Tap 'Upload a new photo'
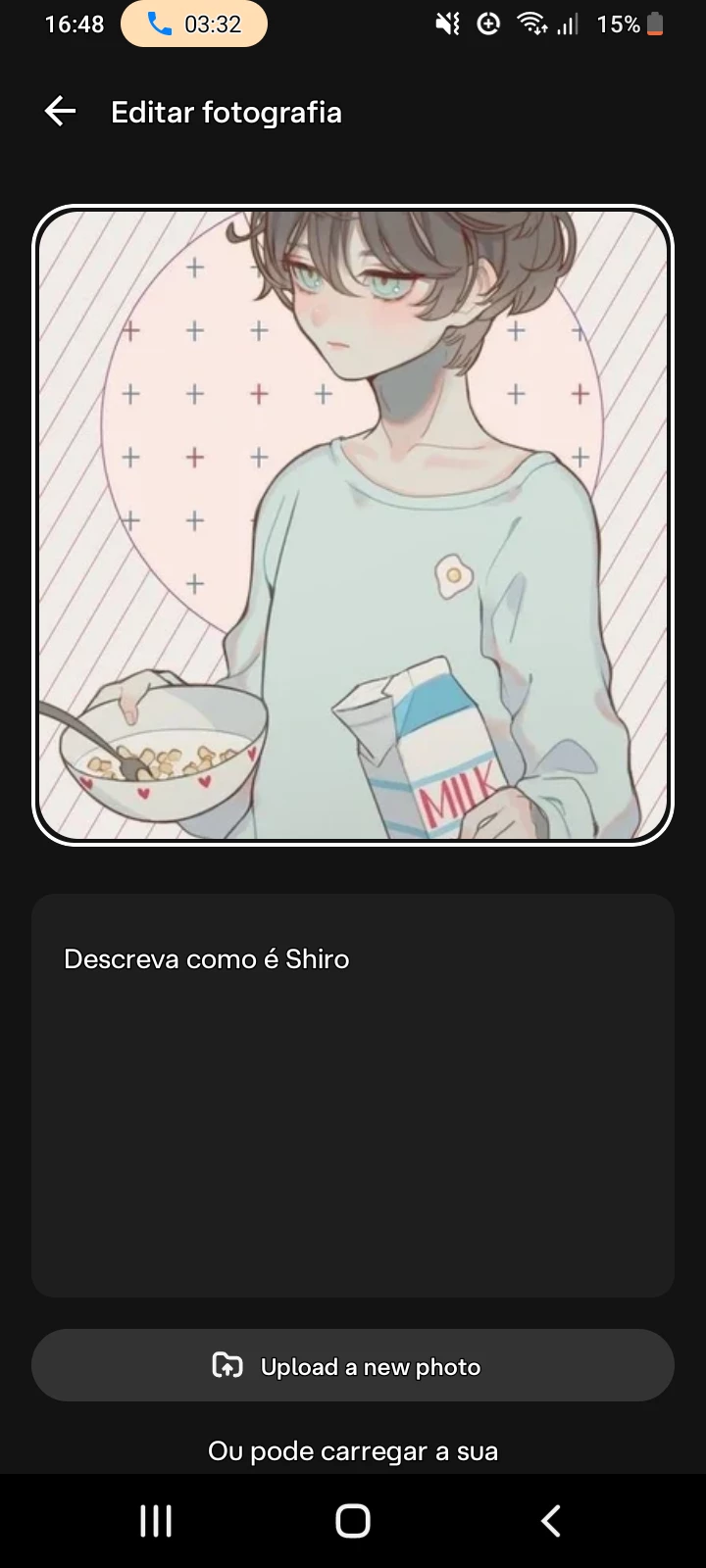Viewport: 706px width, 1568px height. coord(353,1365)
